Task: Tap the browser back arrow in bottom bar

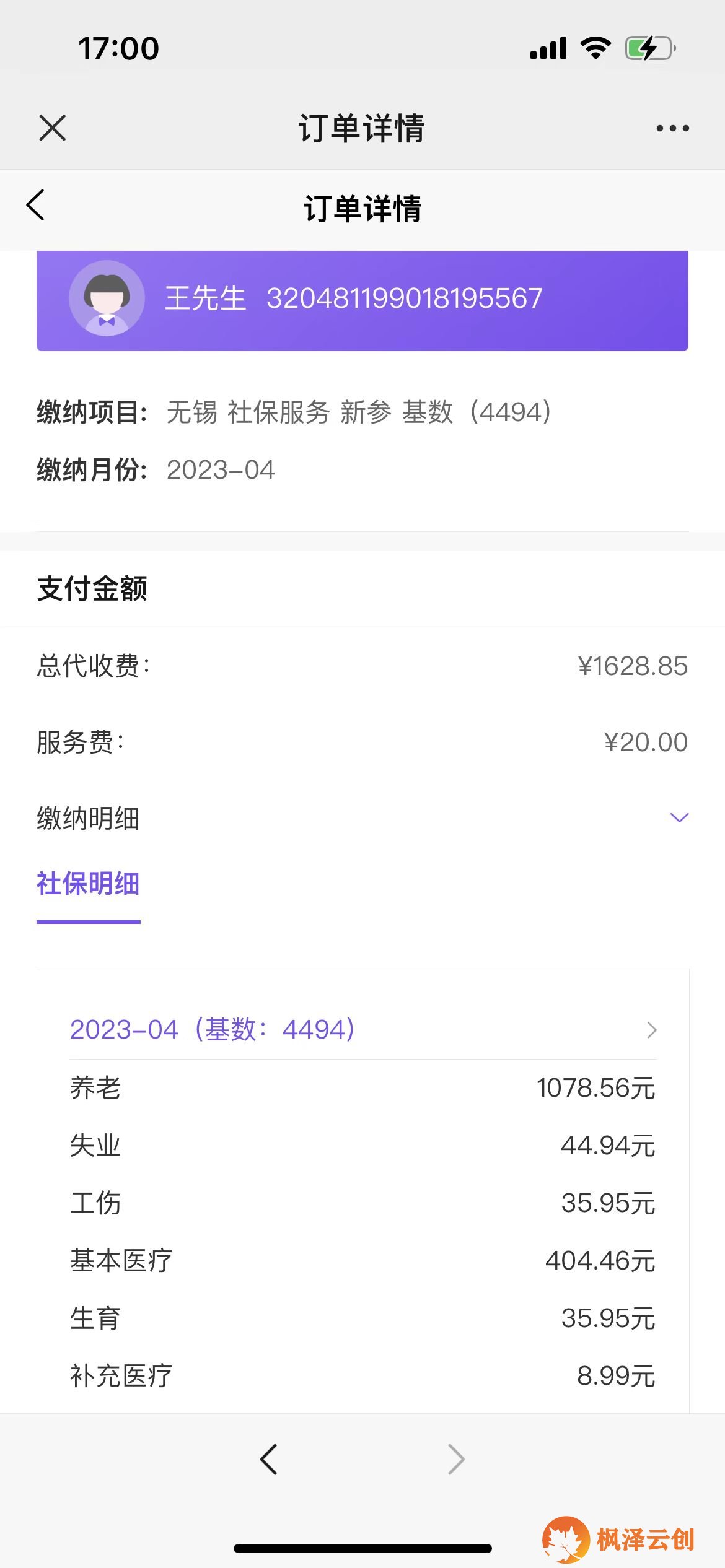Action: point(268,1460)
